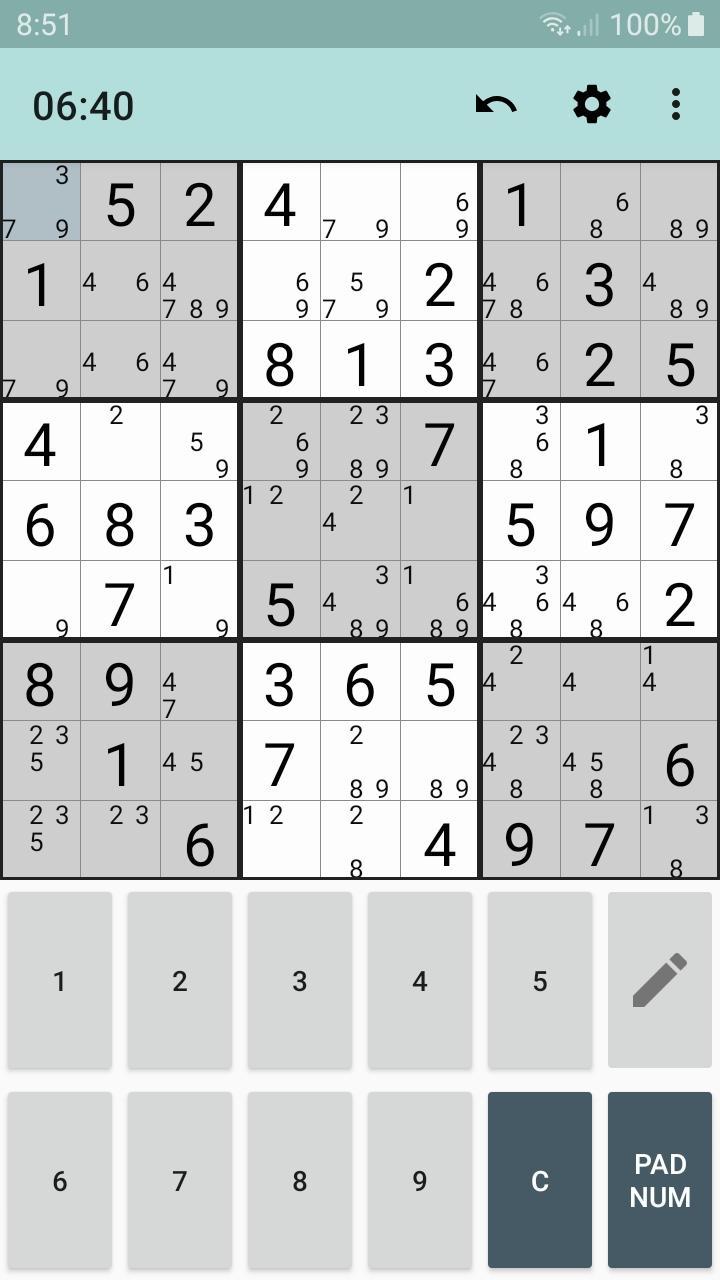
Task: Select number 3 on the keypad
Action: point(300,981)
